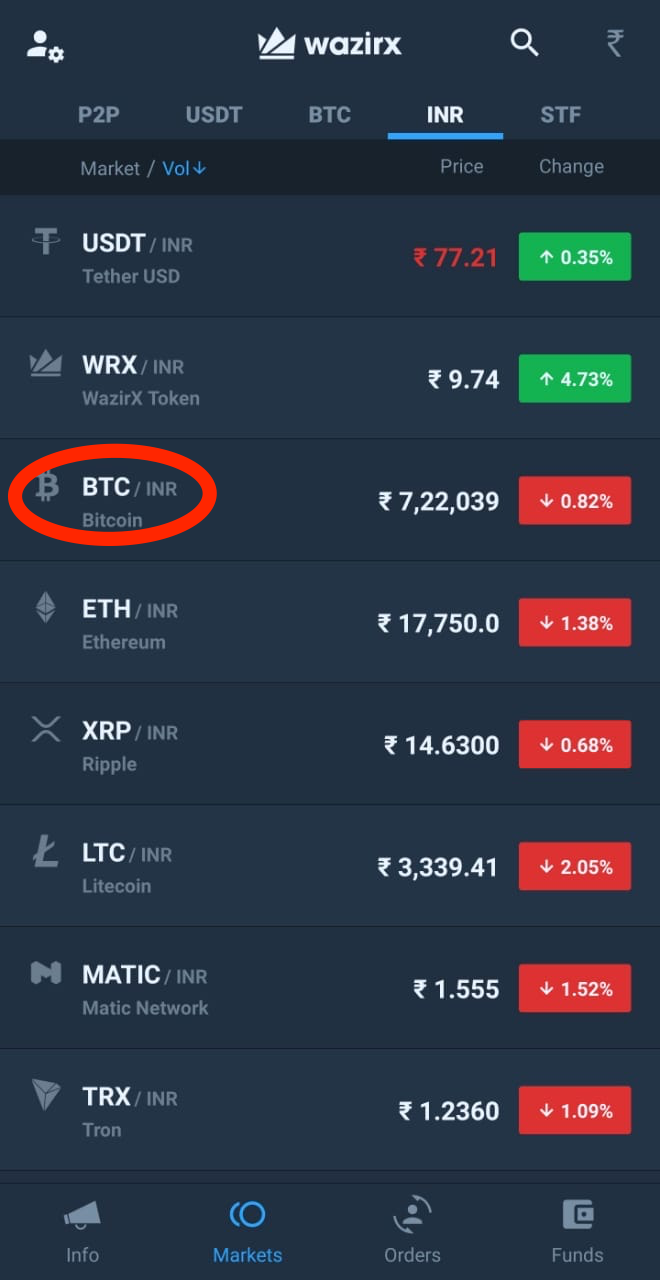
Task: Switch to the STF tab
Action: click(x=560, y=114)
